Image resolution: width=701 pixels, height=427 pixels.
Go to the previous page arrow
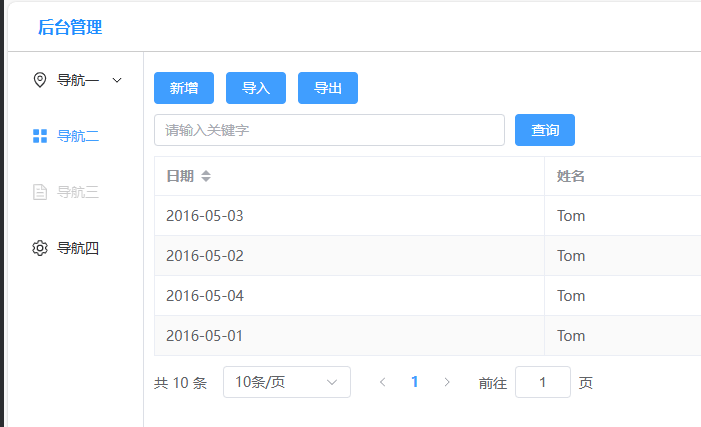[x=382, y=382]
